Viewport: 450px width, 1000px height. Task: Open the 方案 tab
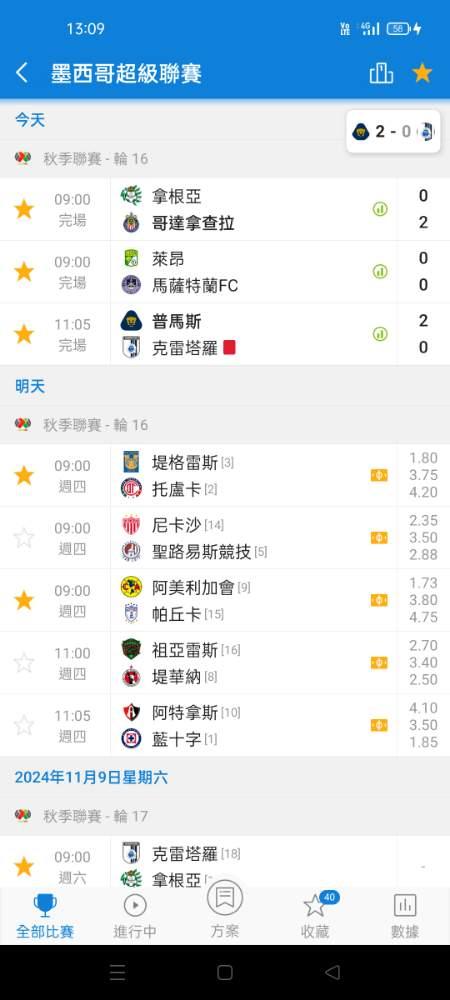[x=225, y=910]
